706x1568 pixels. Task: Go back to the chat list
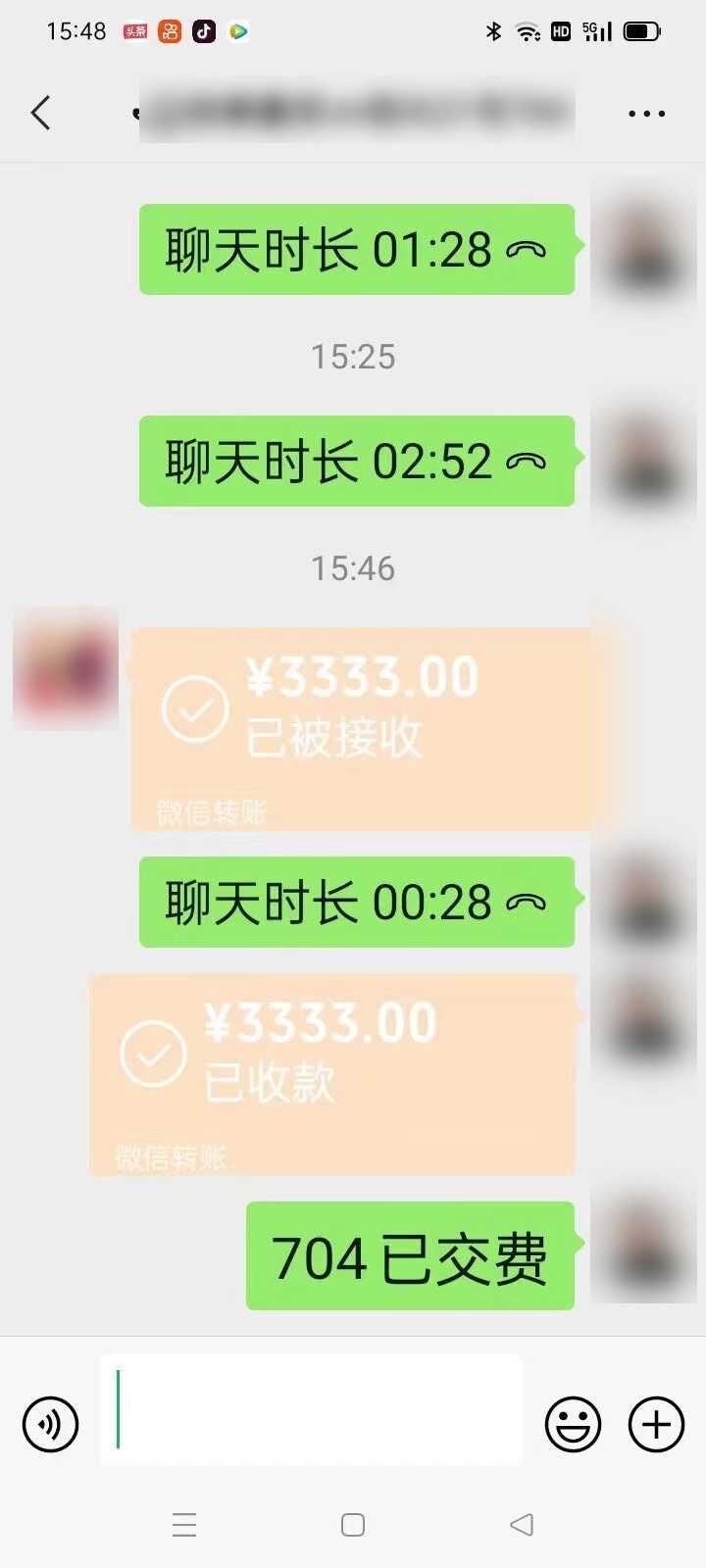pyautogui.click(x=41, y=113)
